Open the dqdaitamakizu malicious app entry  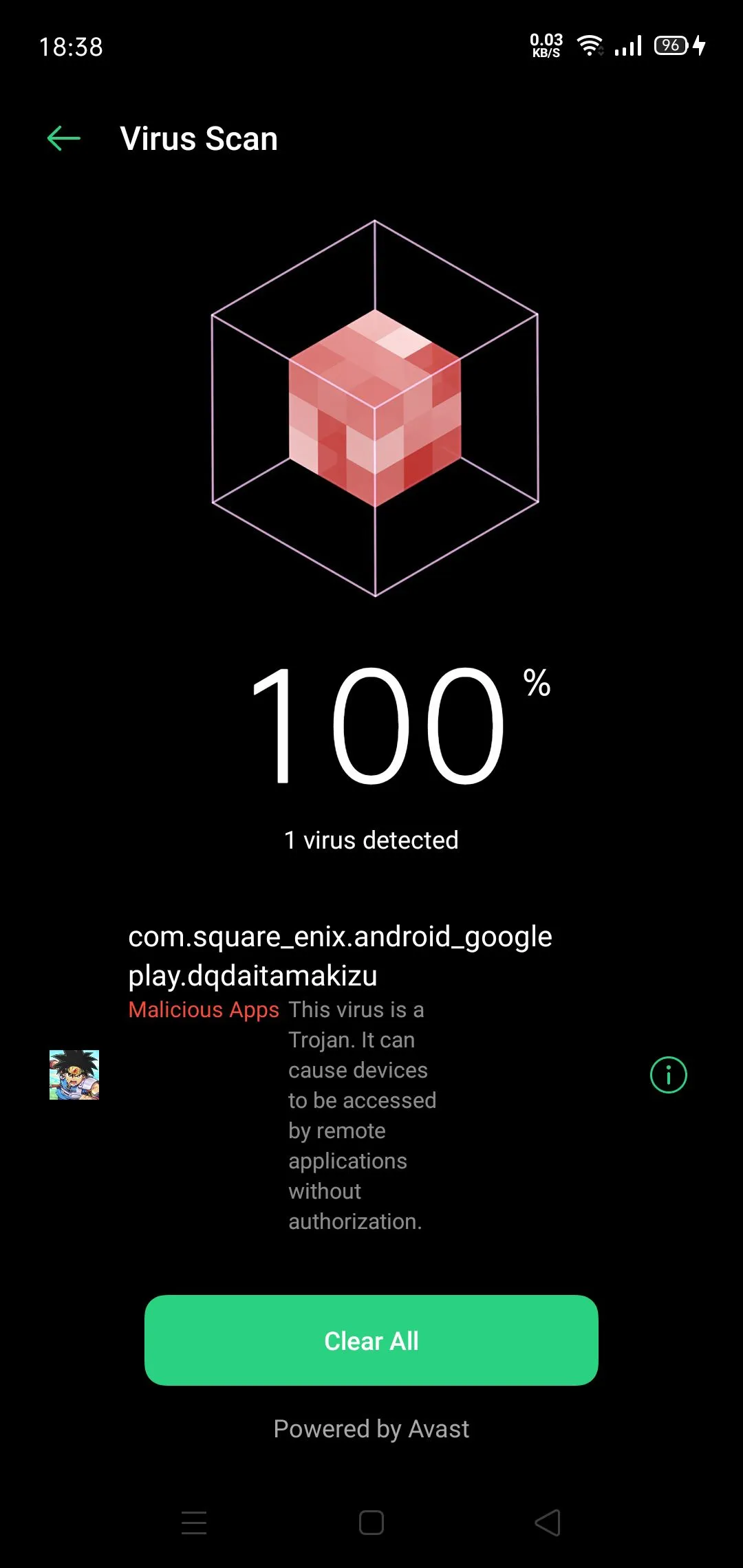(340, 956)
